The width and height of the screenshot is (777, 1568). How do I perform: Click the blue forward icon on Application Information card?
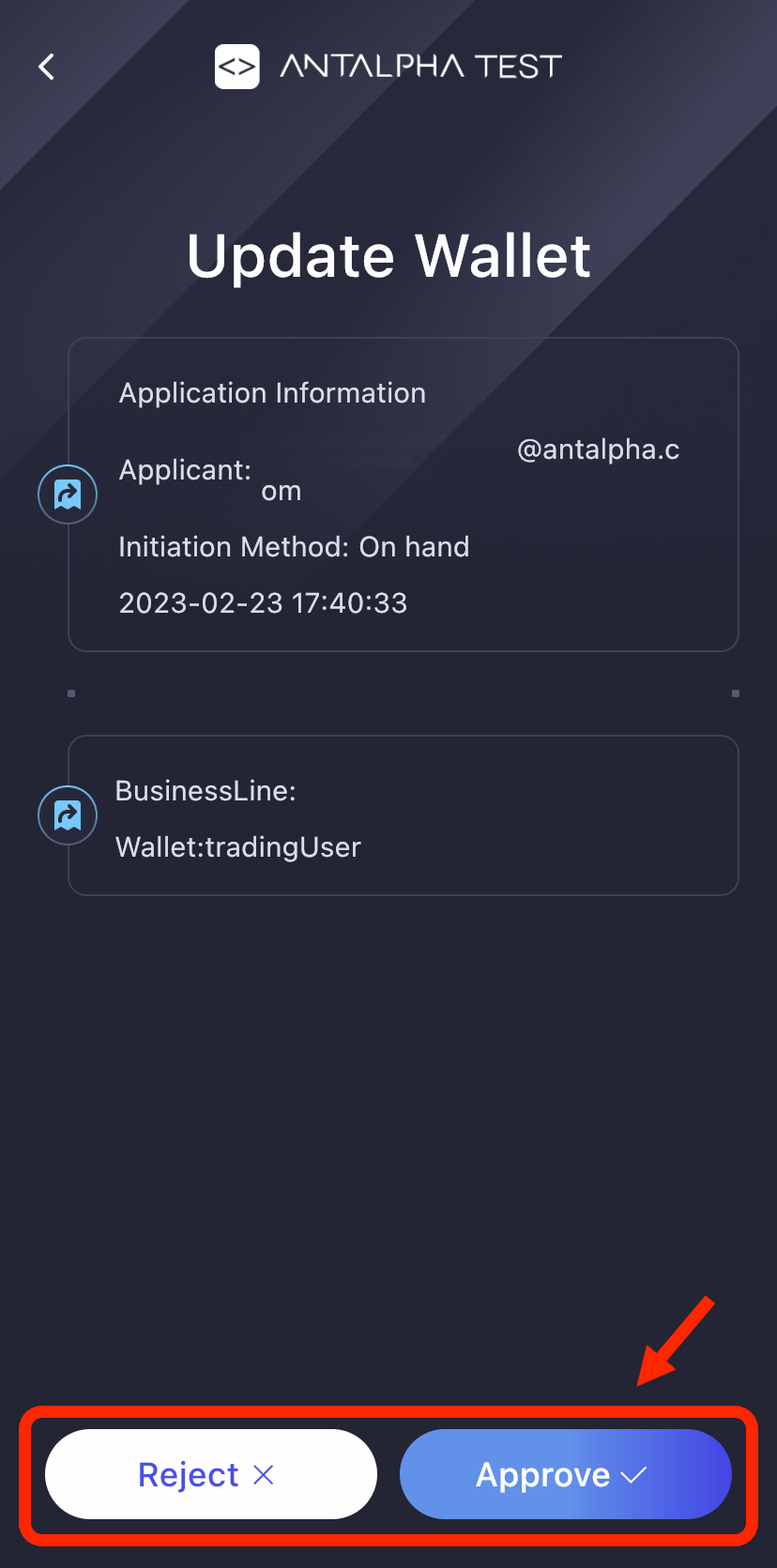[x=67, y=494]
